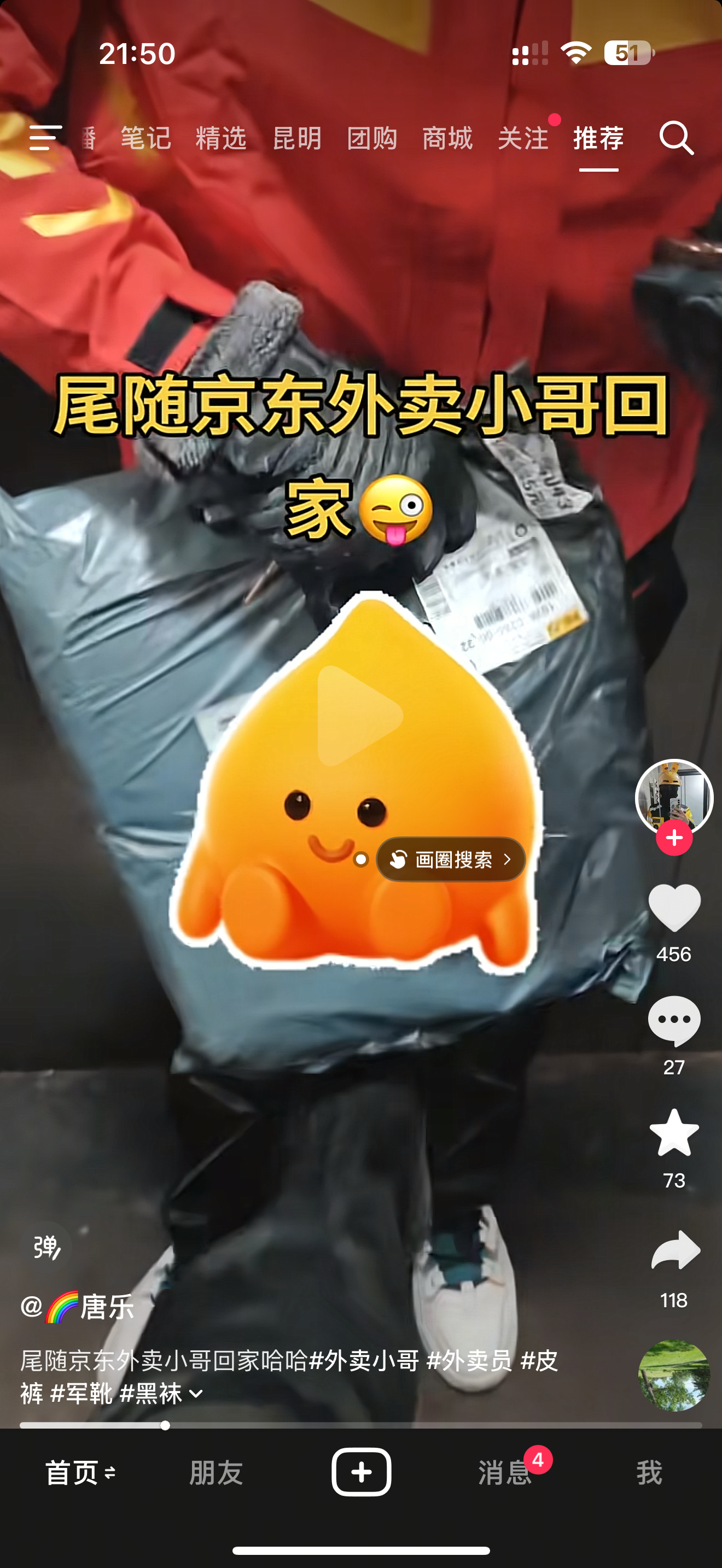
Task: Resume video with the play button
Action: click(359, 715)
